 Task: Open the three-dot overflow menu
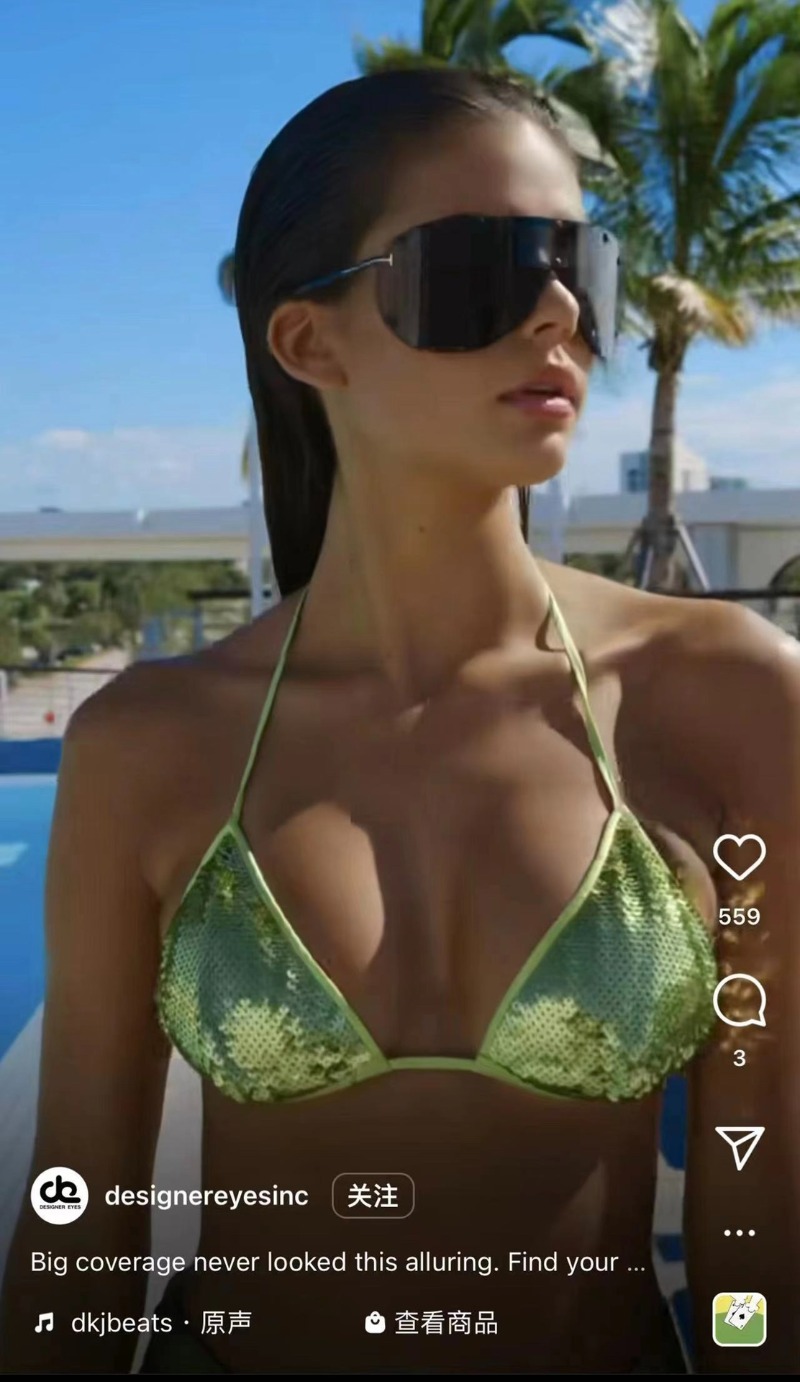(x=739, y=1233)
